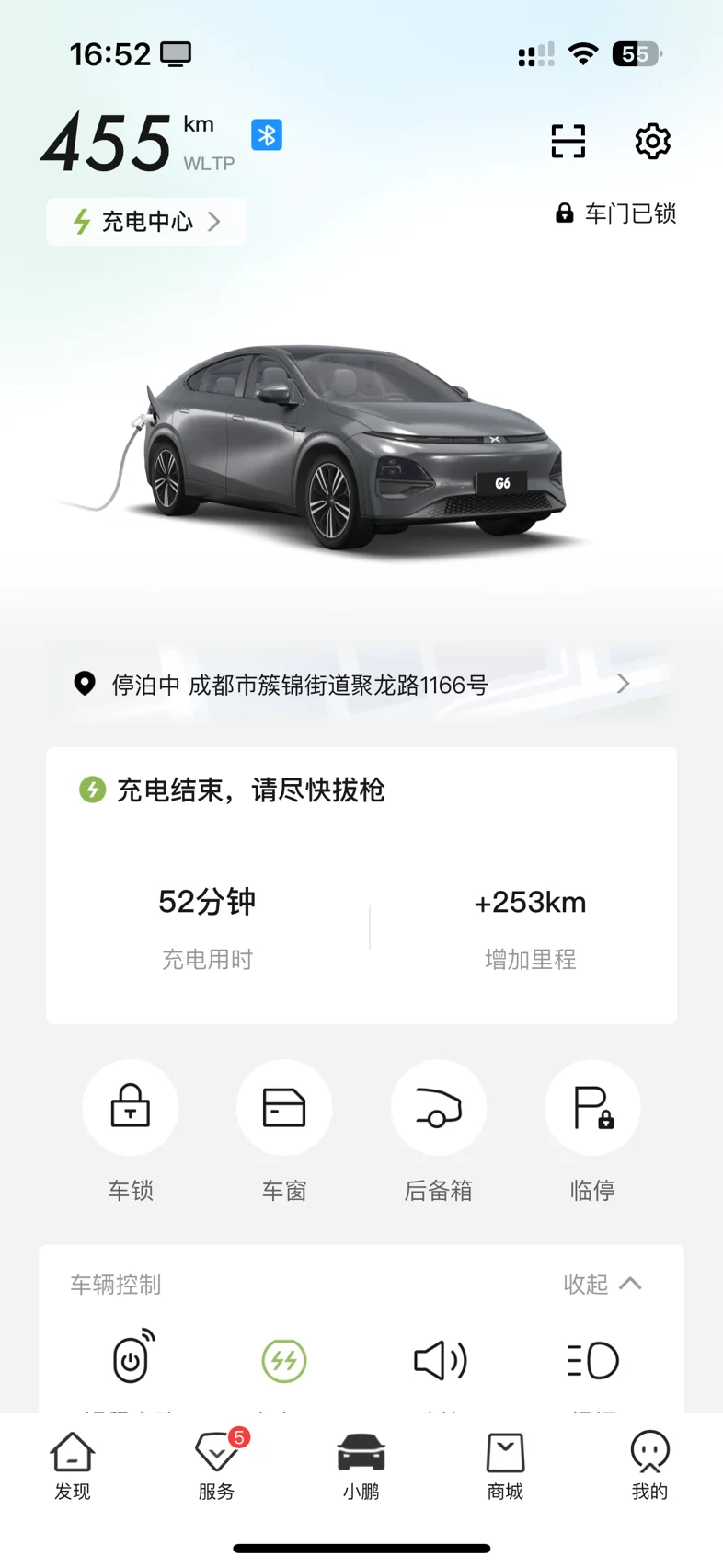Tap the Bluetooth key icon
This screenshot has width=723, height=1568.
pyautogui.click(x=267, y=135)
